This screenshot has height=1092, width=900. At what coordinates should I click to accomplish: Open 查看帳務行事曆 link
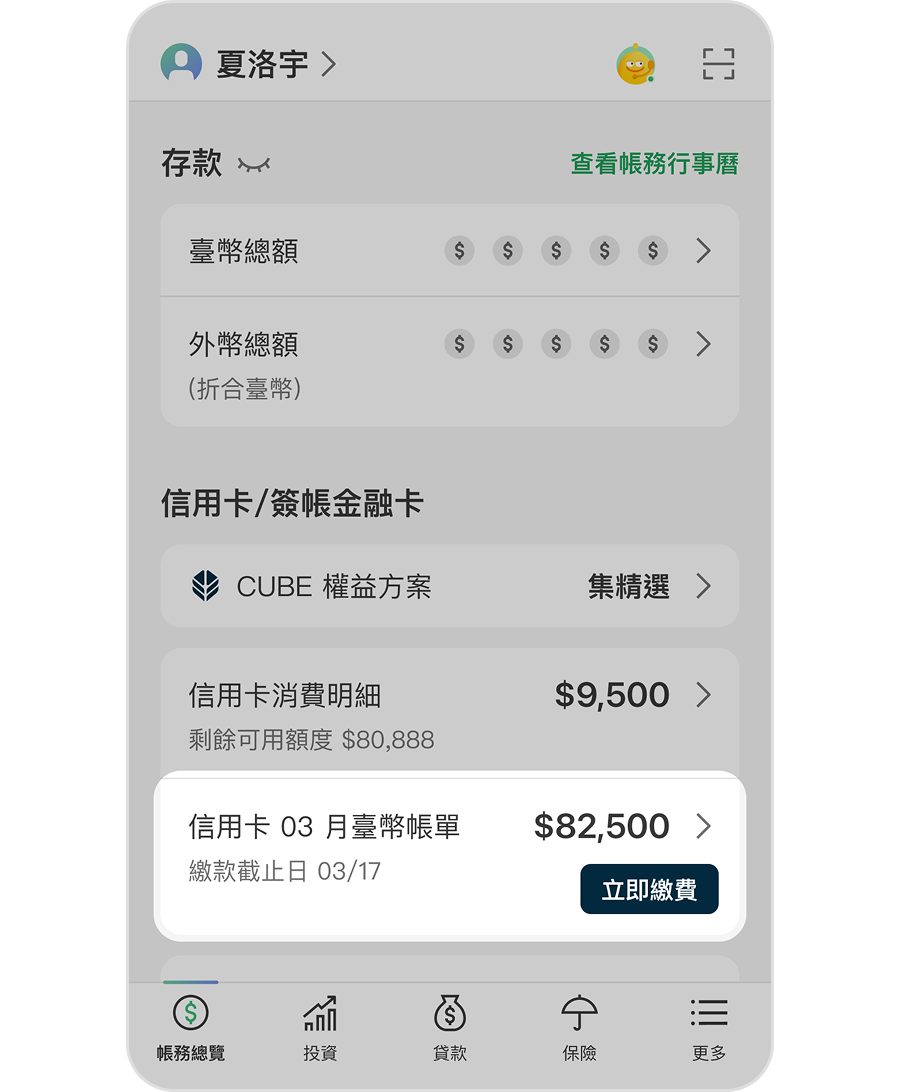click(654, 164)
